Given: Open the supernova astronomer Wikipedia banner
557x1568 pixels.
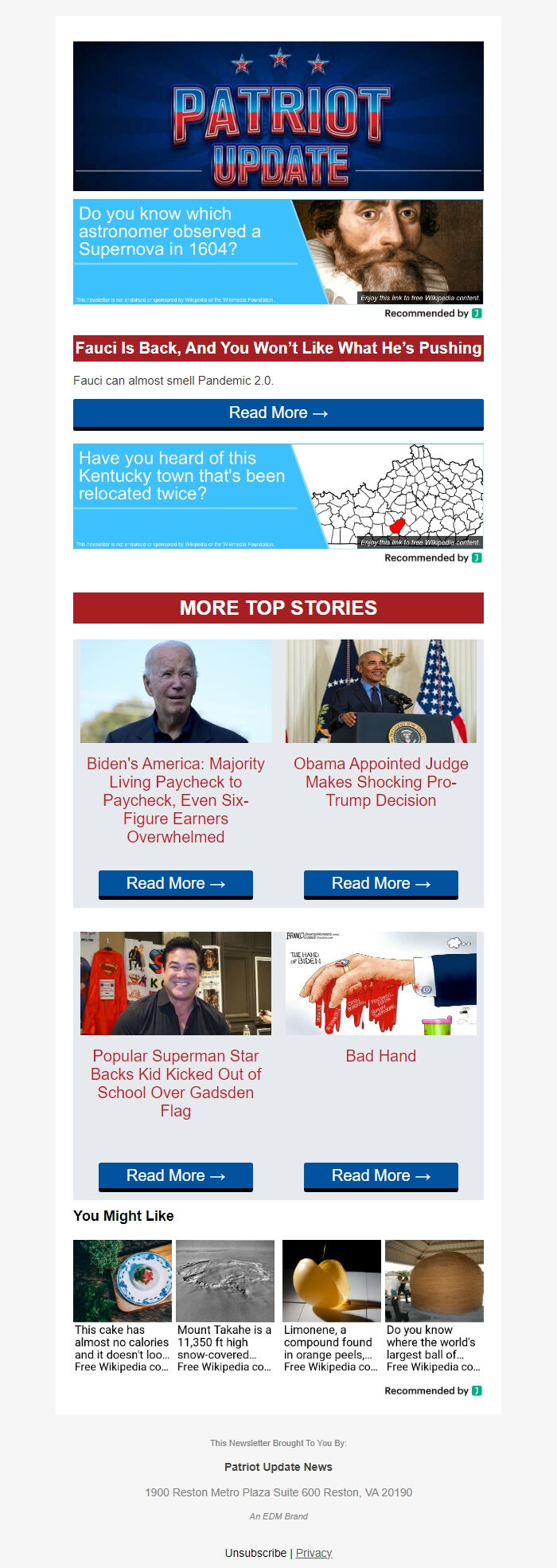Looking at the screenshot, I should [278, 252].
